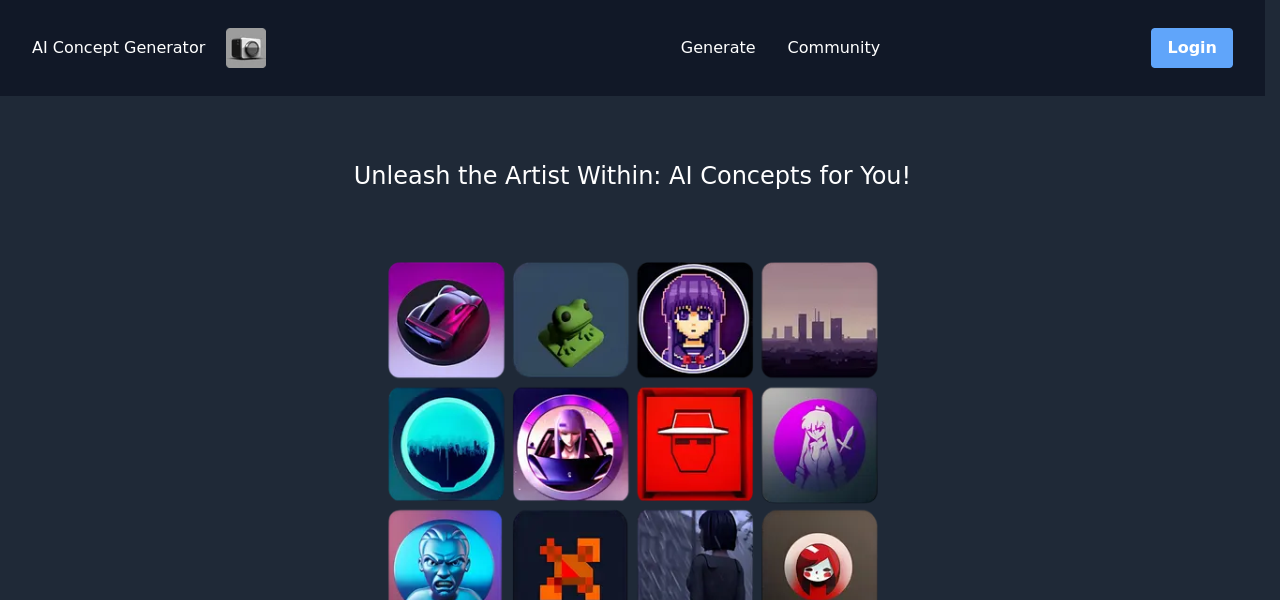The image size is (1280, 600).
Task: Open the red-haired doll face concept
Action: tap(819, 556)
